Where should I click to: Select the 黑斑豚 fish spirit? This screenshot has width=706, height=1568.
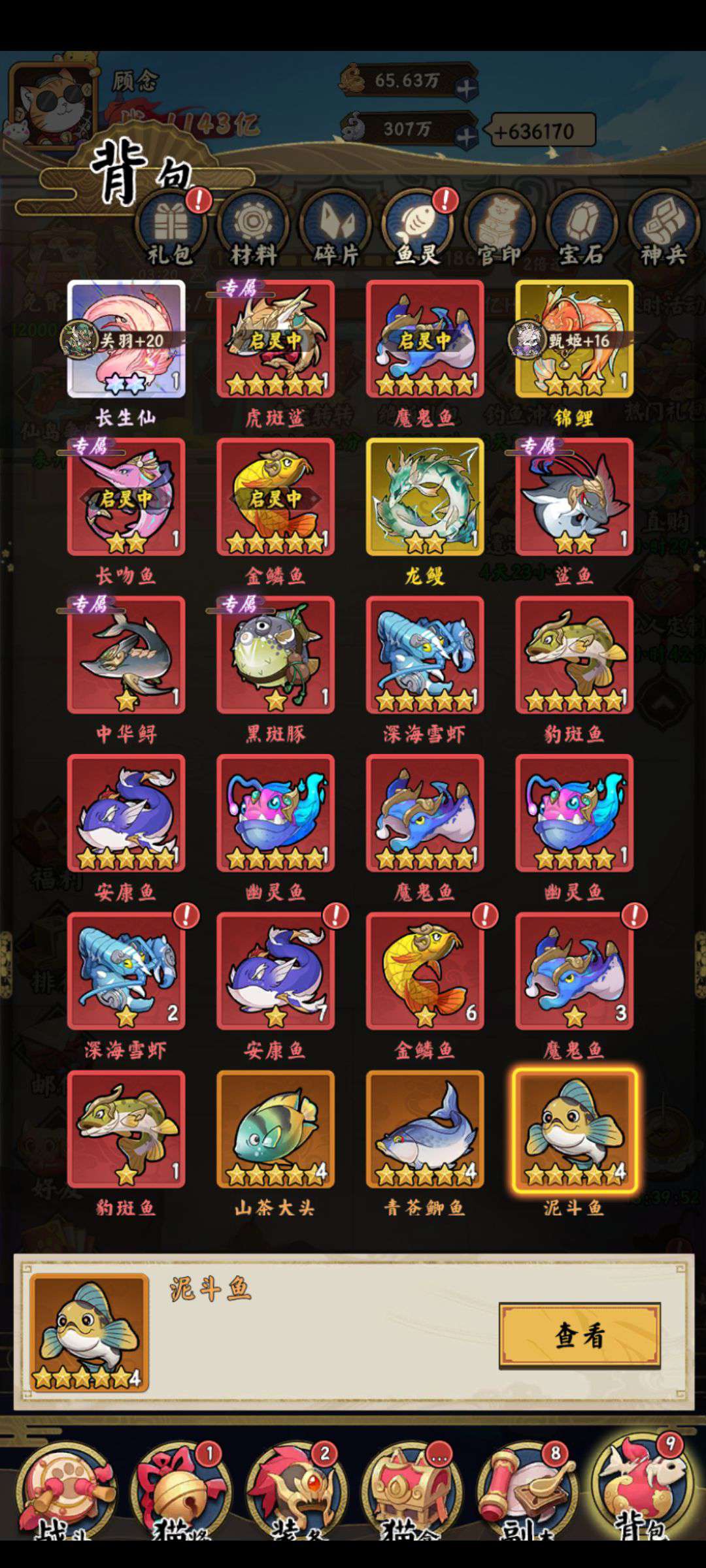tap(275, 655)
